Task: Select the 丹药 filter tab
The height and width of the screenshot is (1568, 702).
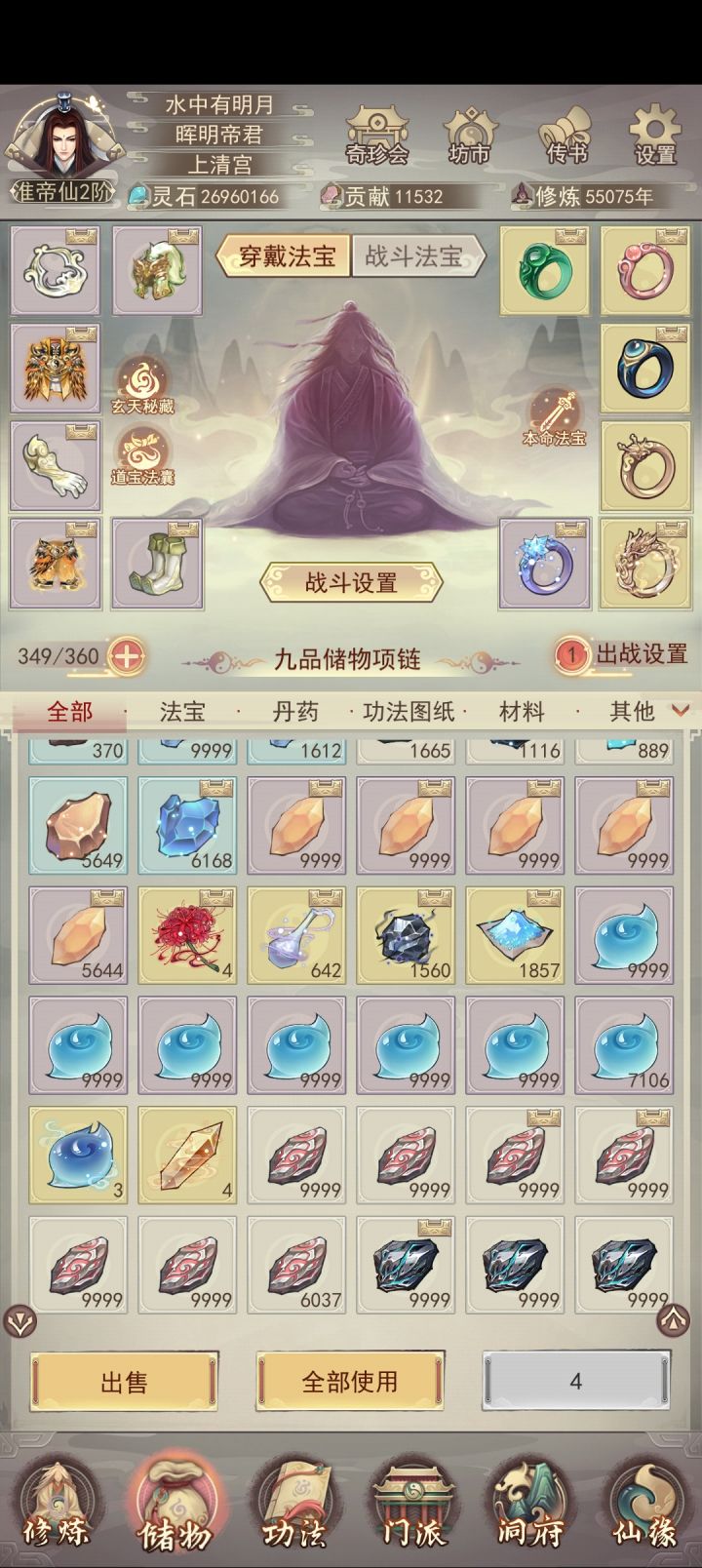Action: tap(297, 713)
